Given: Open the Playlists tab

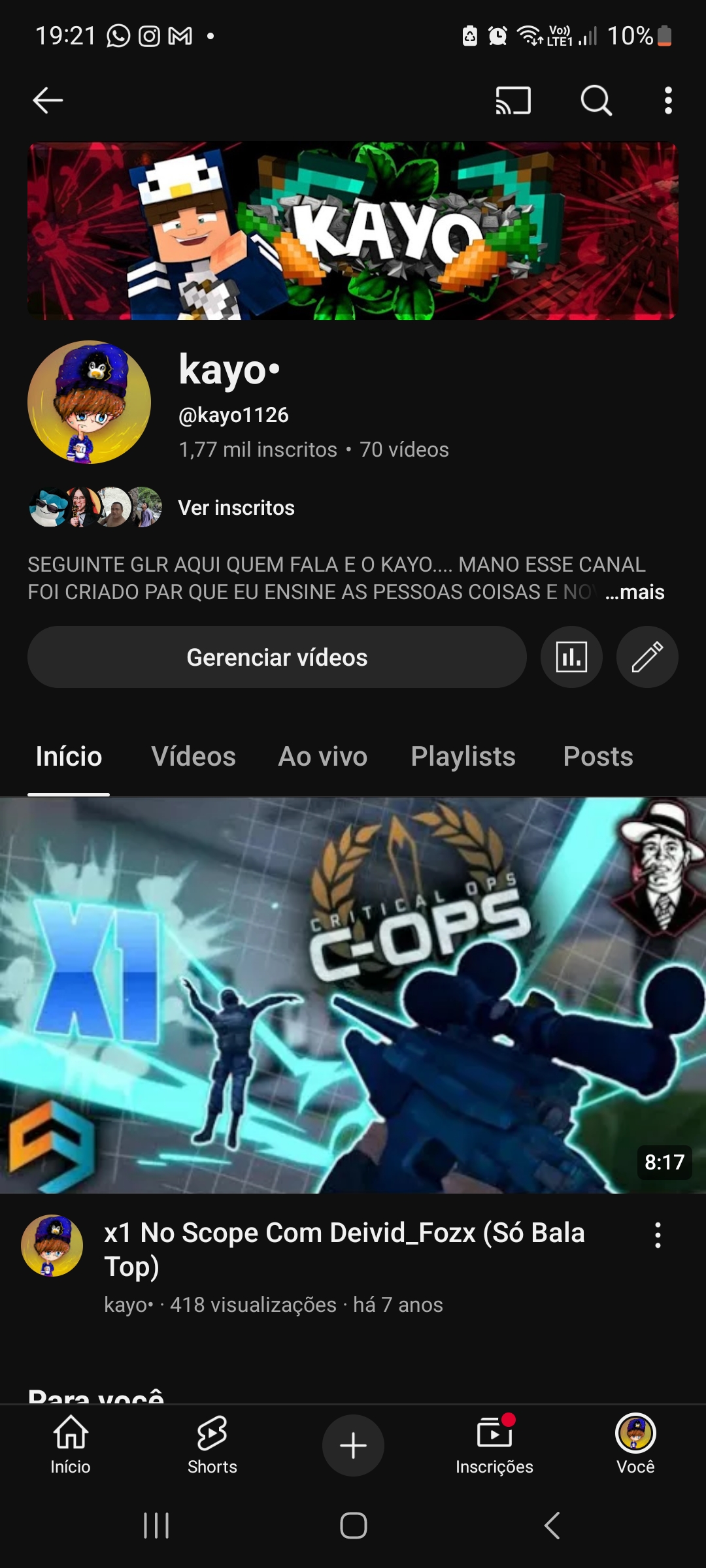Looking at the screenshot, I should tap(463, 757).
